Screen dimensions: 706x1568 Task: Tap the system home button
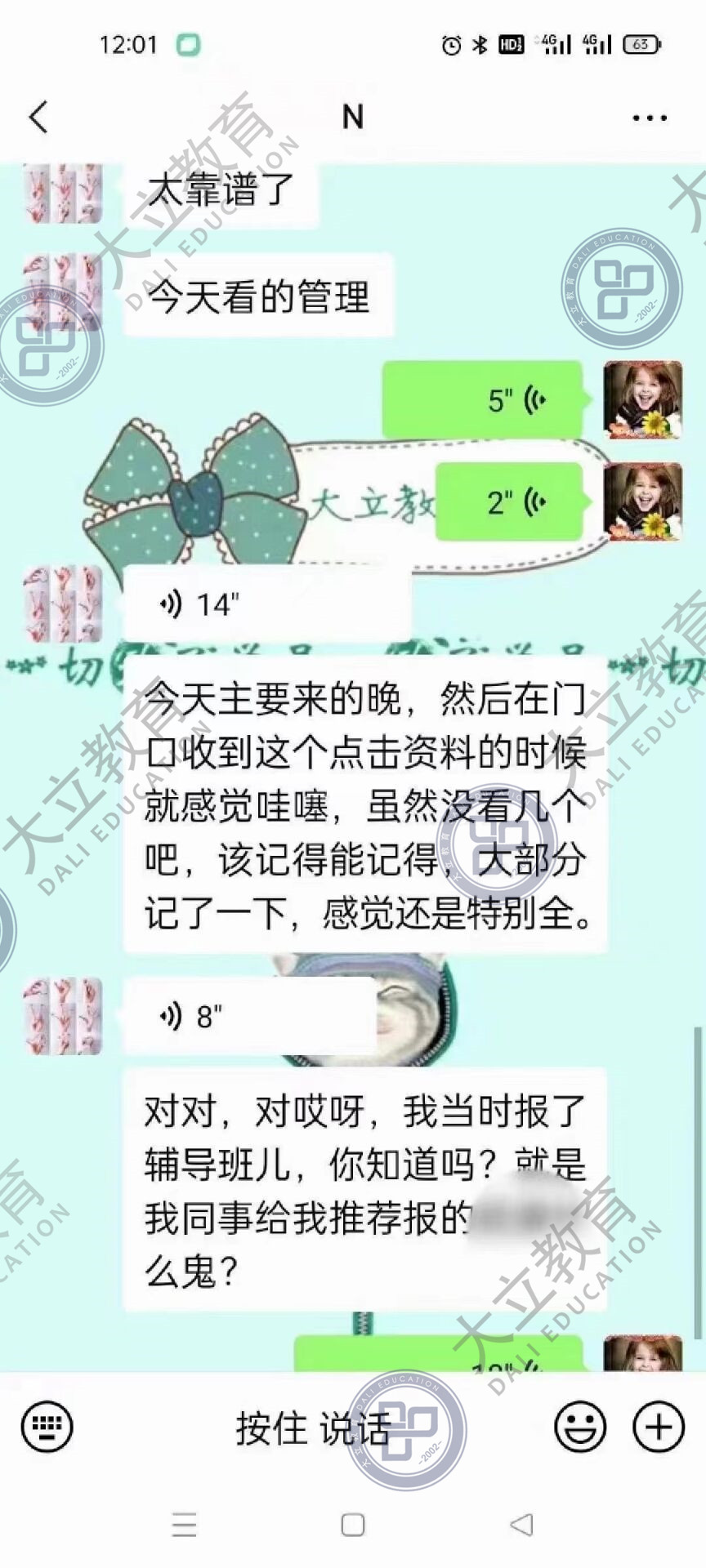[x=353, y=1525]
